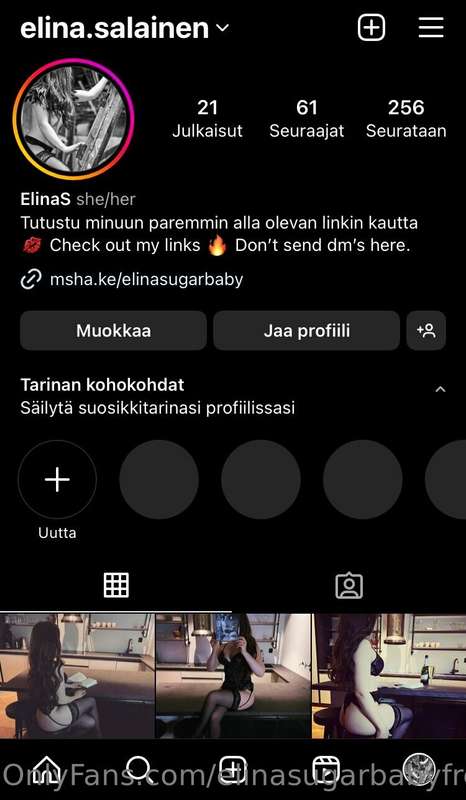
Task: Open the Reels tab
Action: [x=325, y=769]
